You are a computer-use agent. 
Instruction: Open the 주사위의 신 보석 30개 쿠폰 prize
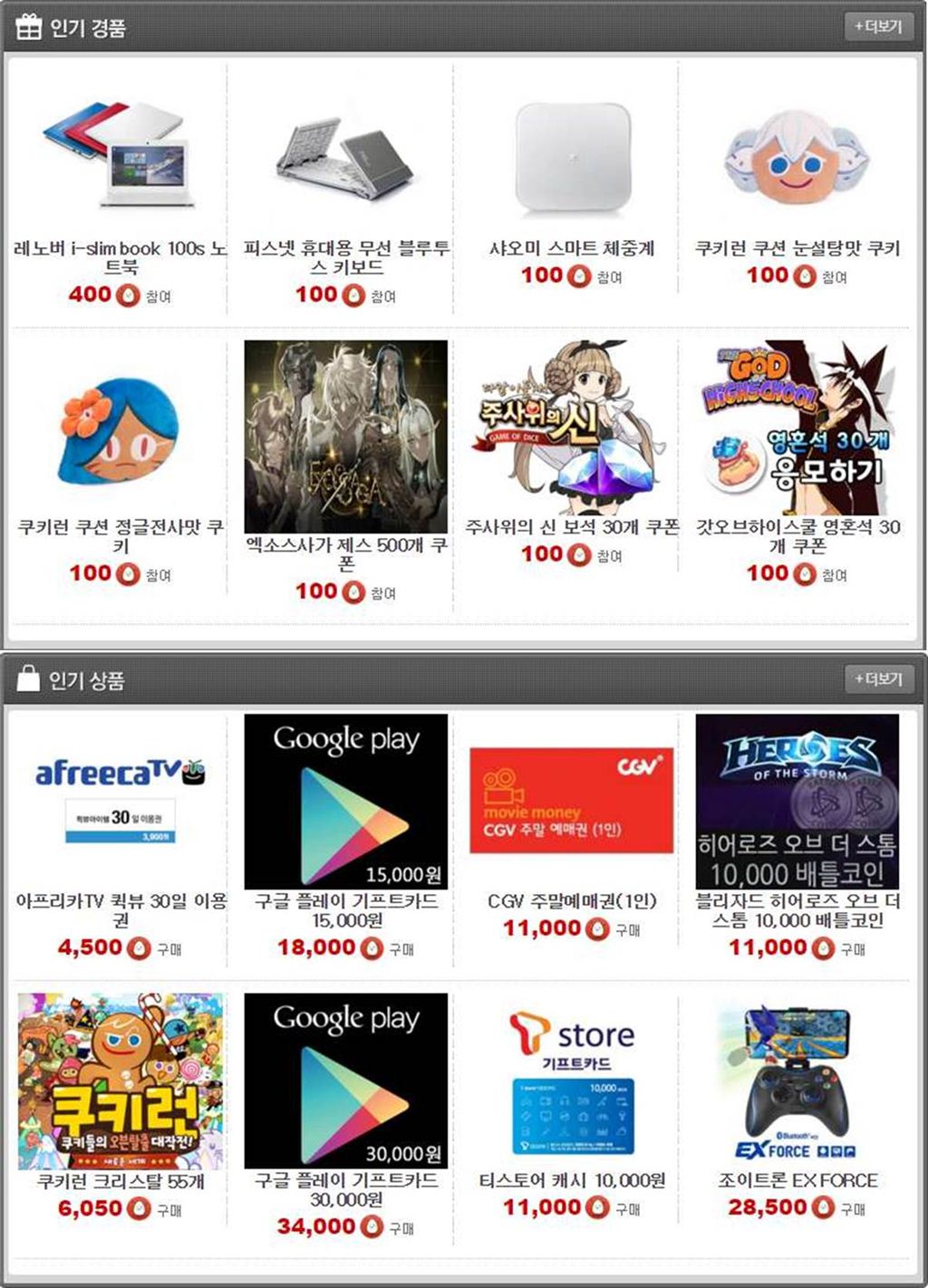pyautogui.click(x=571, y=428)
